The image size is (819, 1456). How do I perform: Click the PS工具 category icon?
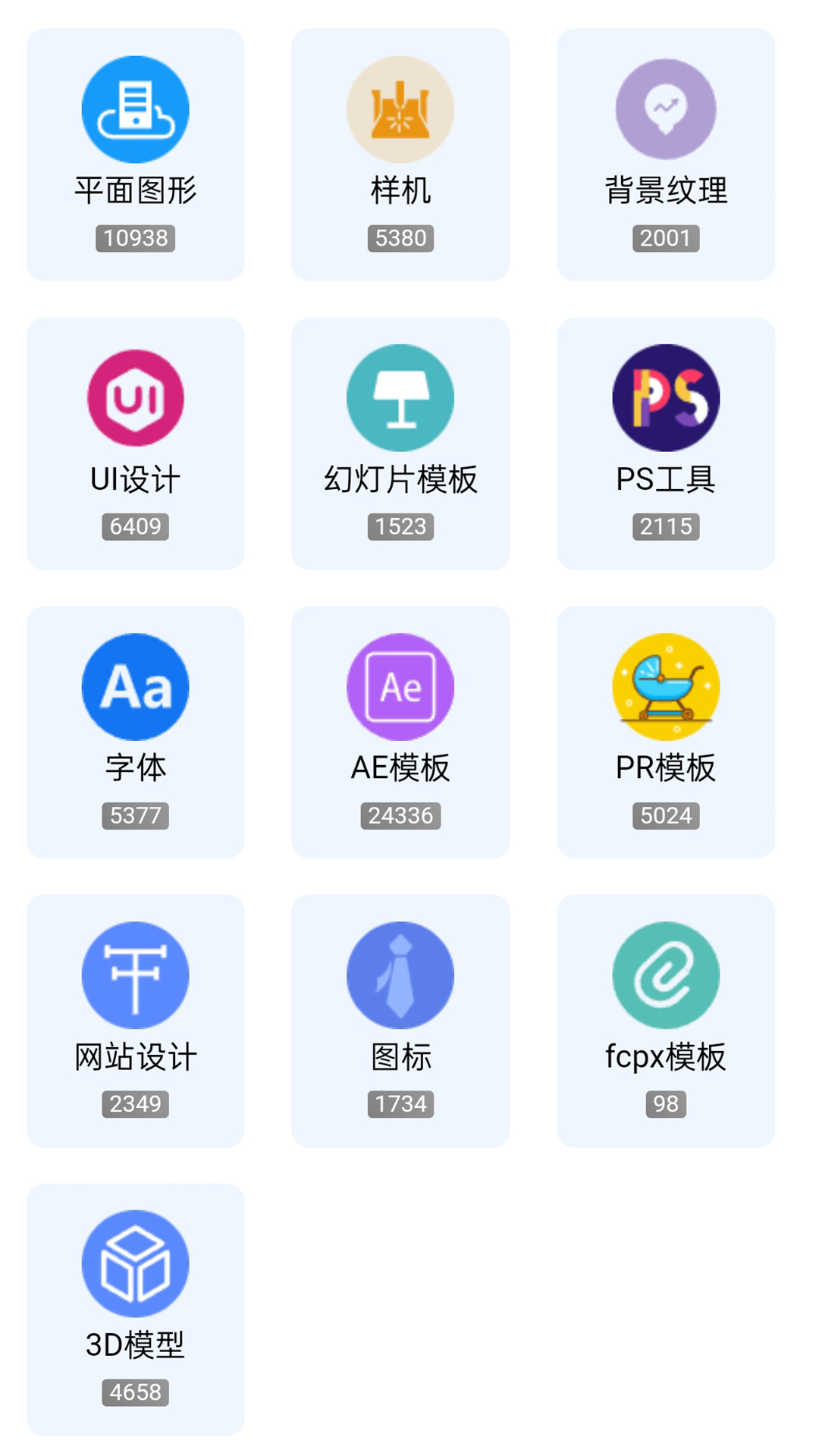(x=665, y=397)
